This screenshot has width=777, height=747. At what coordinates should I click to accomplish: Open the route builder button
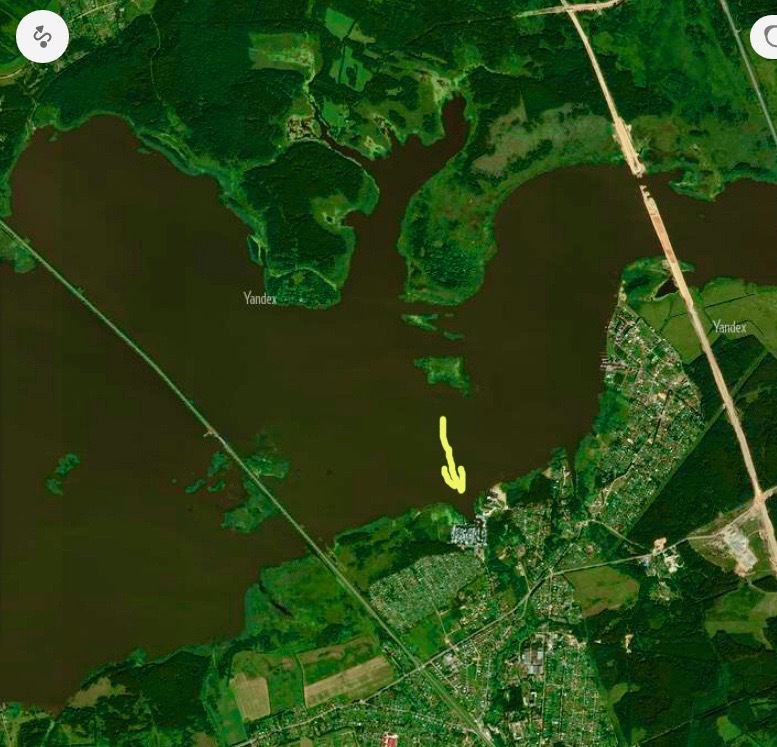[x=42, y=37]
